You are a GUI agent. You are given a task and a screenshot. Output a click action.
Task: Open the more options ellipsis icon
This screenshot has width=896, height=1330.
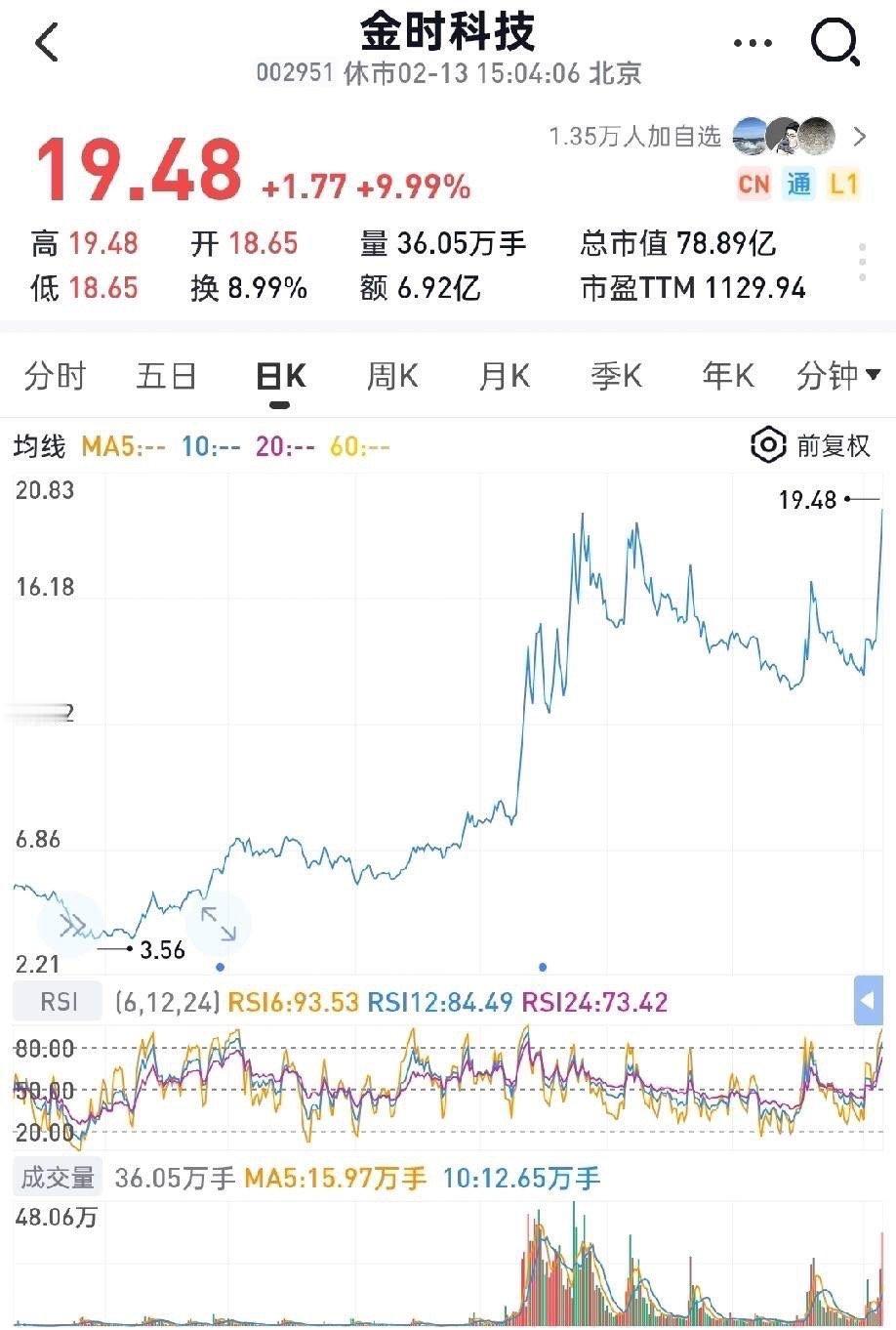pyautogui.click(x=751, y=43)
